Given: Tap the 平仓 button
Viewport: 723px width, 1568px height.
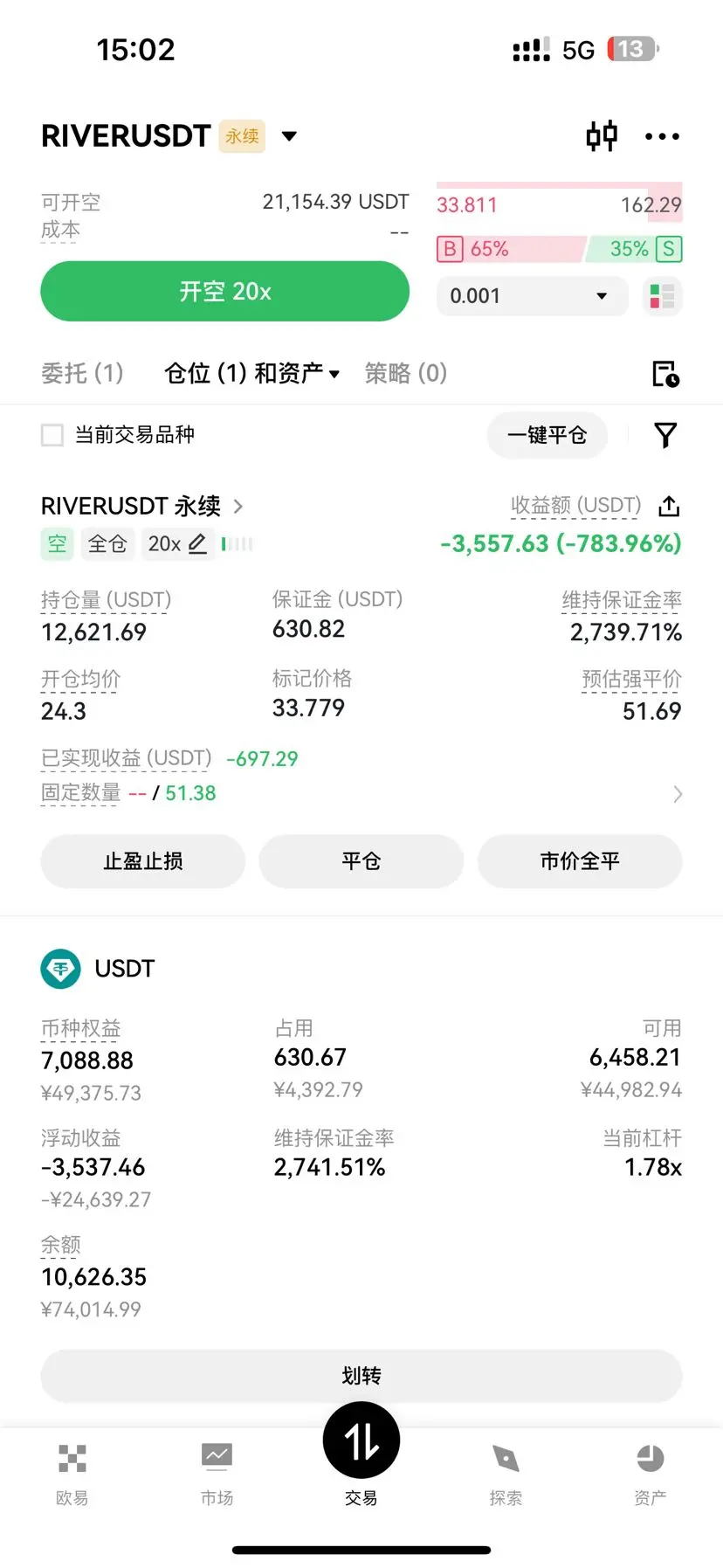Looking at the screenshot, I should [x=361, y=861].
